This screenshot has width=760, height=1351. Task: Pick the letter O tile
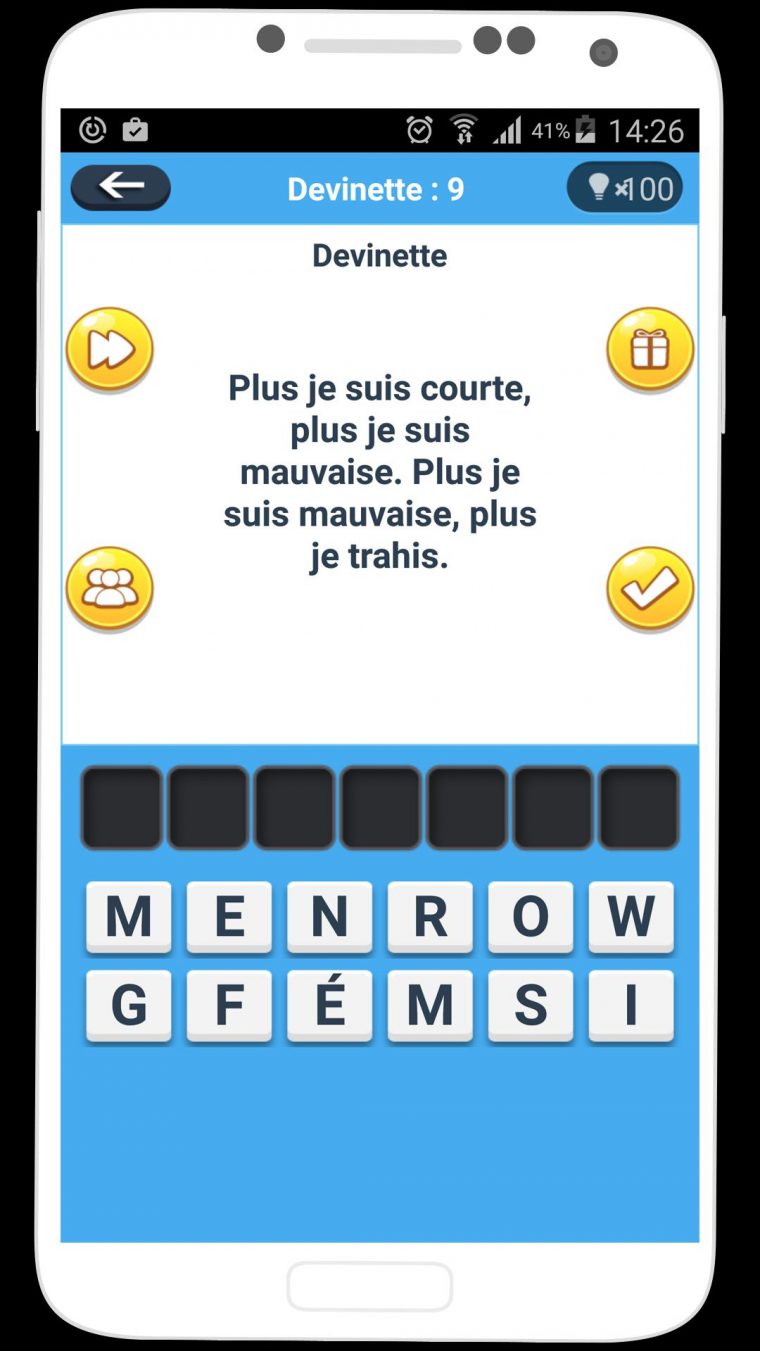(x=530, y=916)
